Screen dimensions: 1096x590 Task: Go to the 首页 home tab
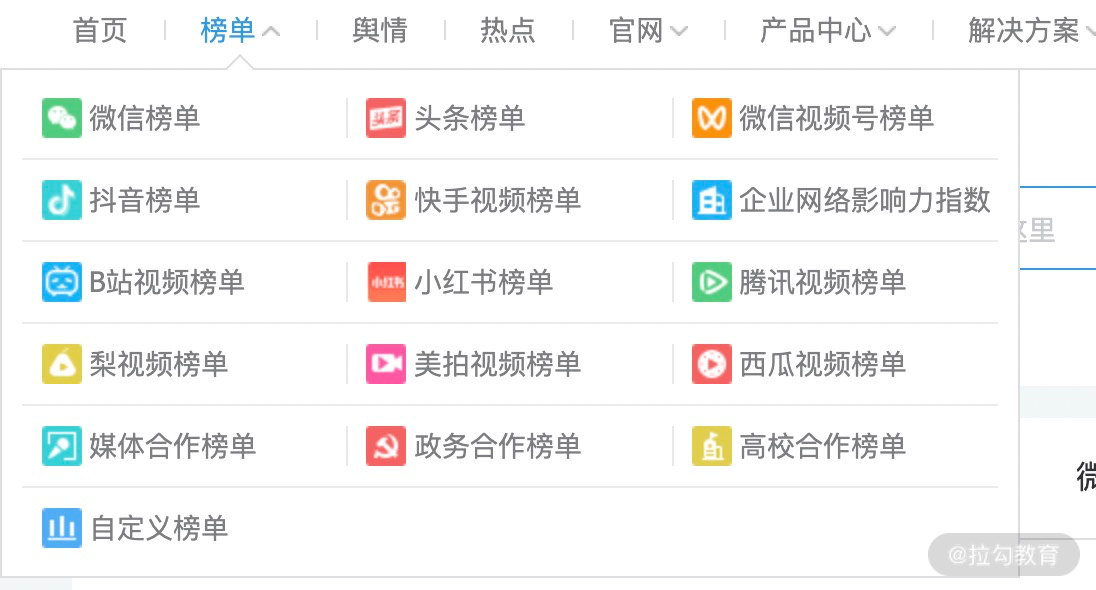[100, 31]
